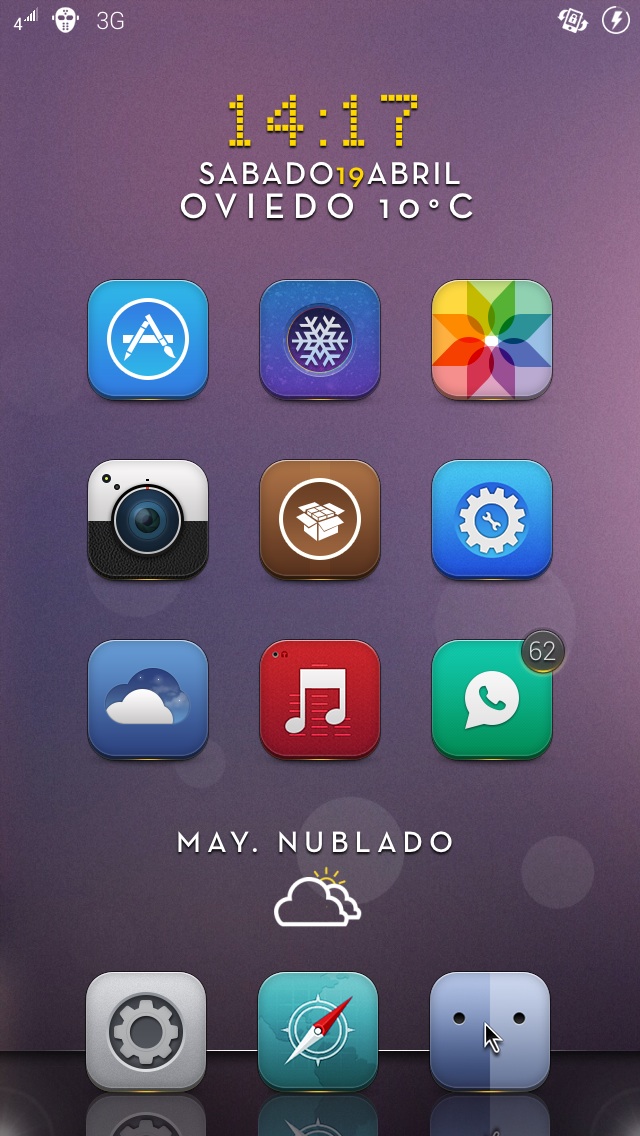Open Settings from the dock

click(146, 1030)
